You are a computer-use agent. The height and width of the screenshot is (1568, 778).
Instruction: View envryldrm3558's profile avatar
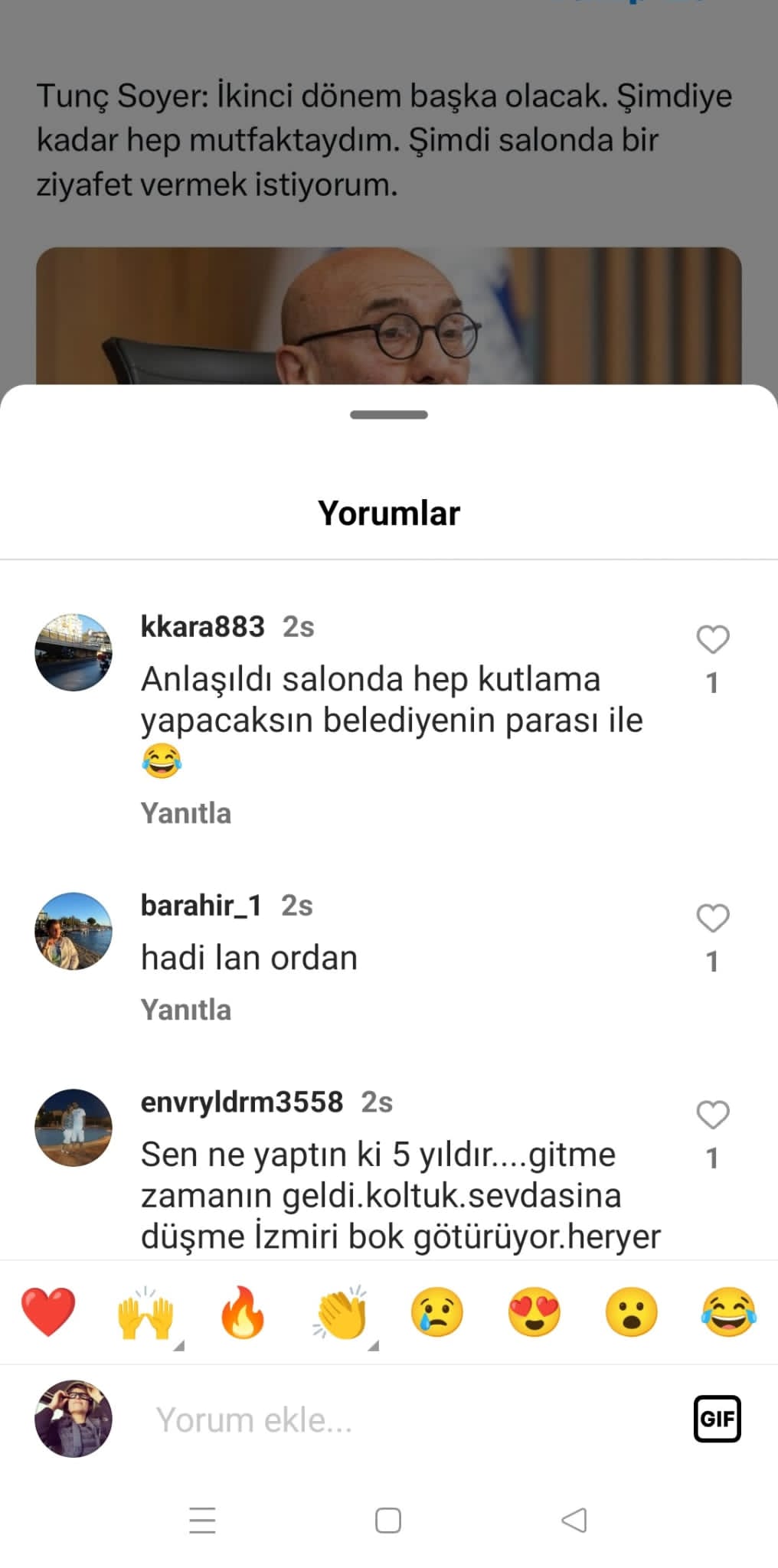click(x=74, y=1128)
